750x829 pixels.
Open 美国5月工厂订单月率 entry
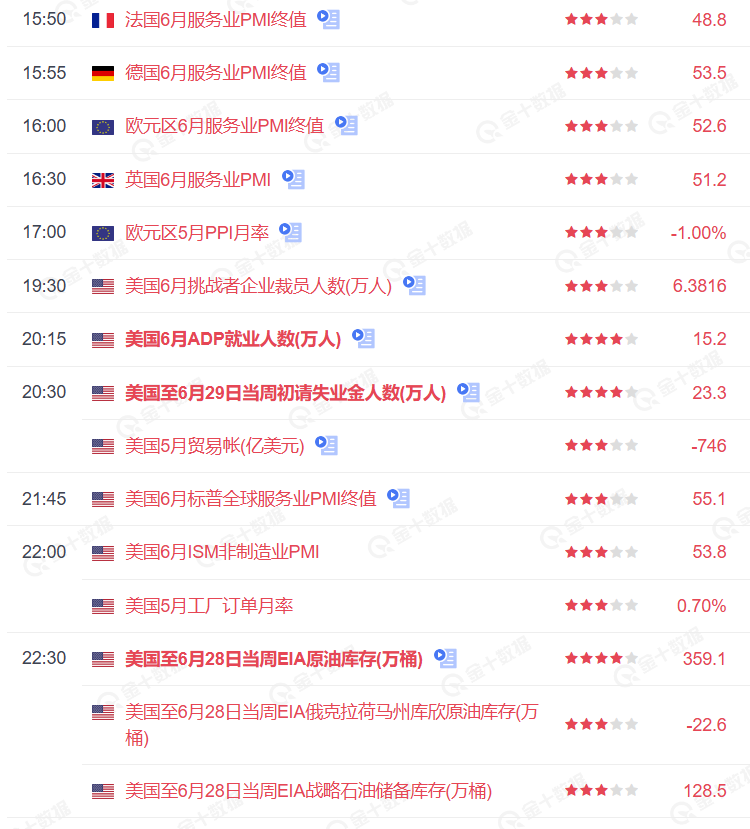pyautogui.click(x=208, y=605)
